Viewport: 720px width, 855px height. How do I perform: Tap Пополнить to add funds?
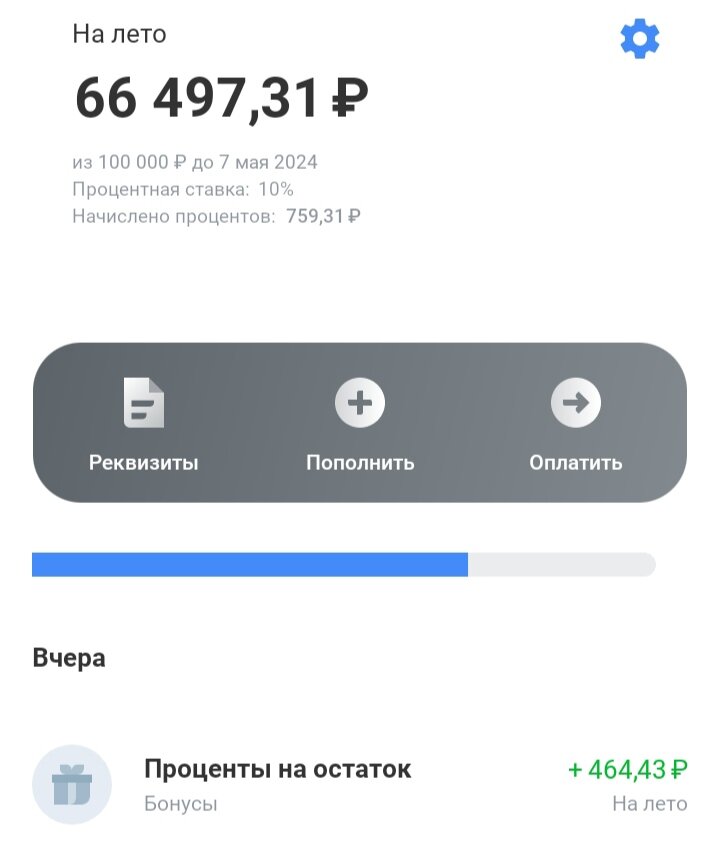click(x=360, y=462)
